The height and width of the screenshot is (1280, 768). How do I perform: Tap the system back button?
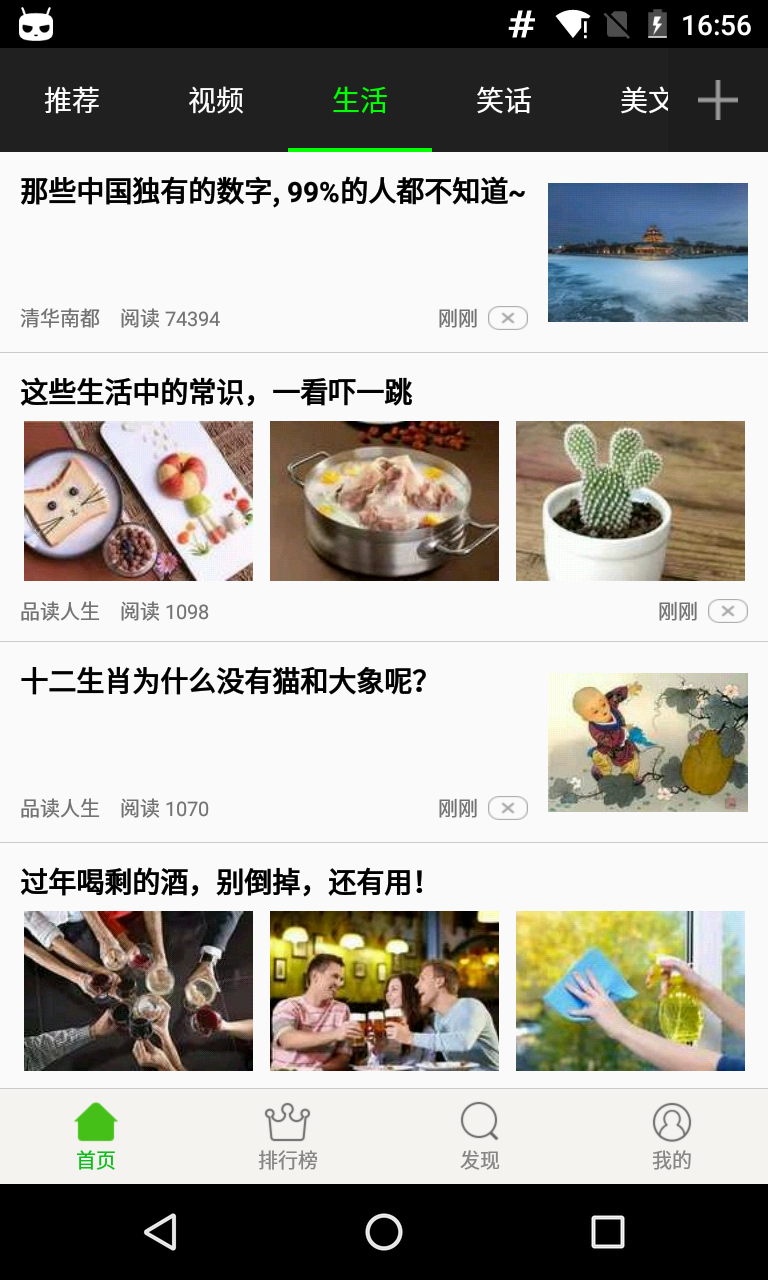(160, 1232)
